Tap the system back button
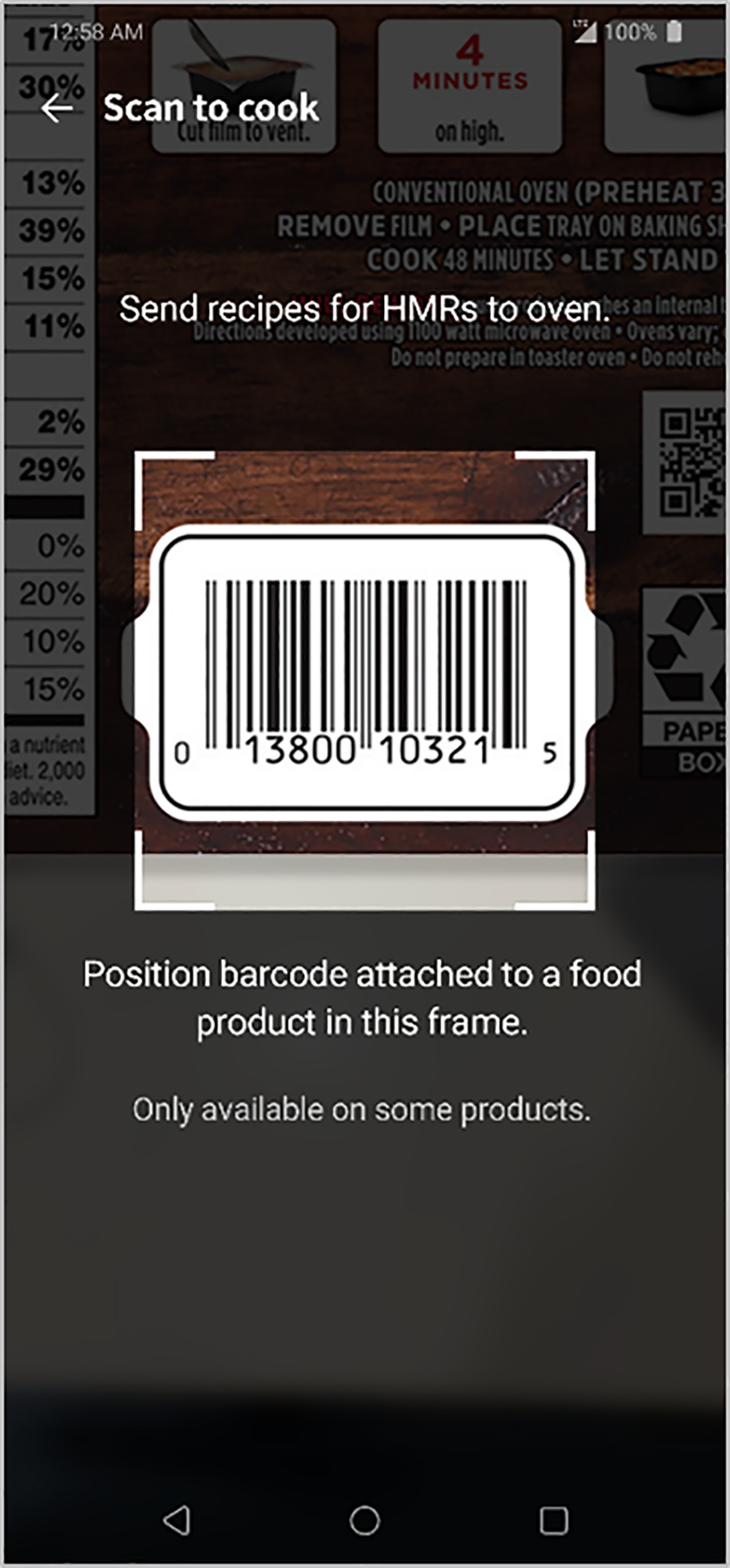The height and width of the screenshot is (1568, 730). click(x=177, y=1520)
